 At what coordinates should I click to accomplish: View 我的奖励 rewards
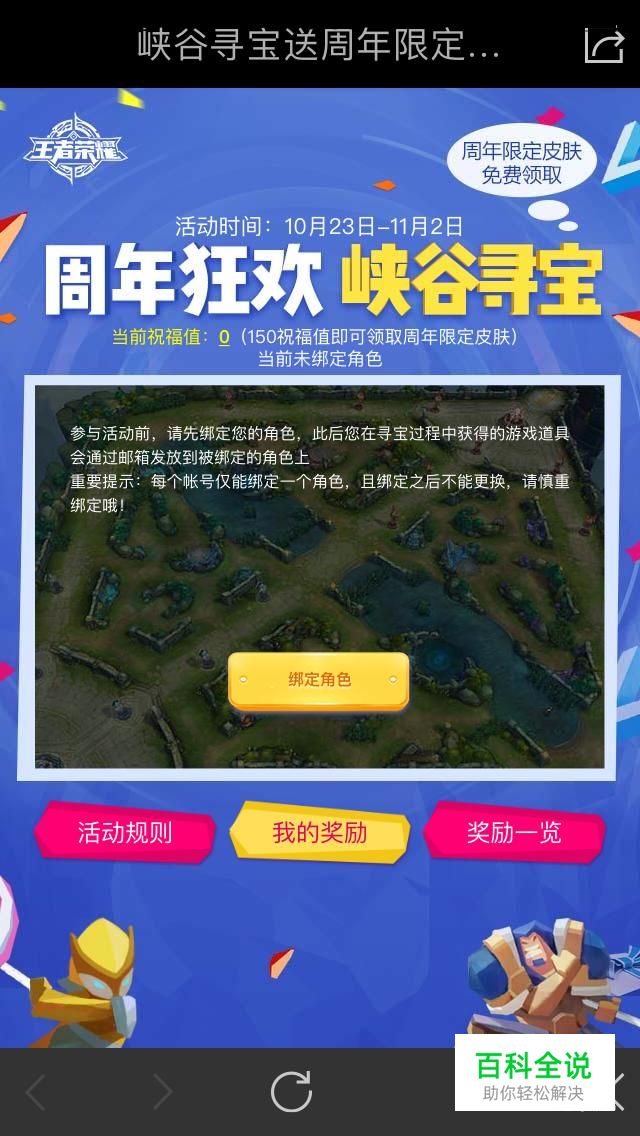pyautogui.click(x=320, y=832)
